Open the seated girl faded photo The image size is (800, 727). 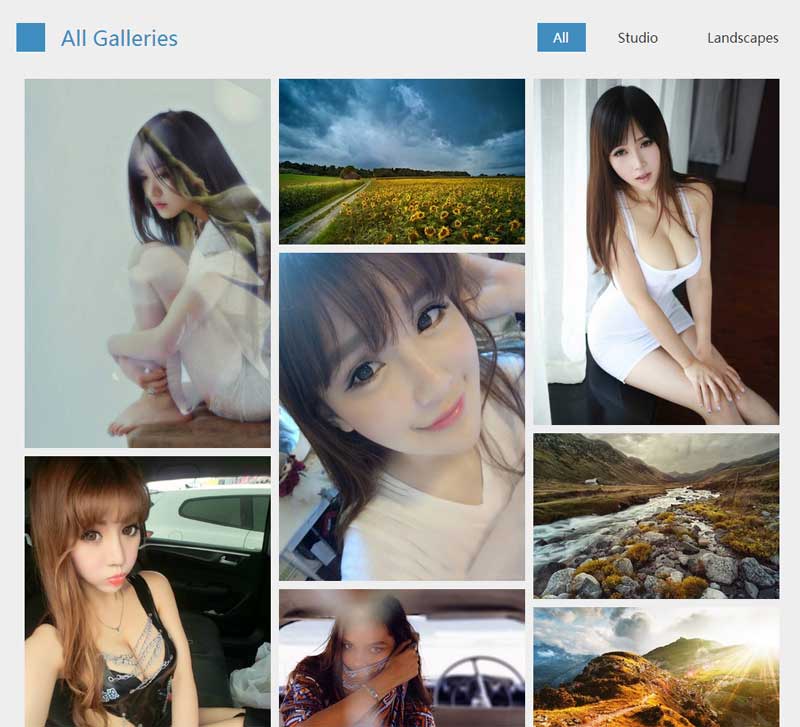pos(147,263)
